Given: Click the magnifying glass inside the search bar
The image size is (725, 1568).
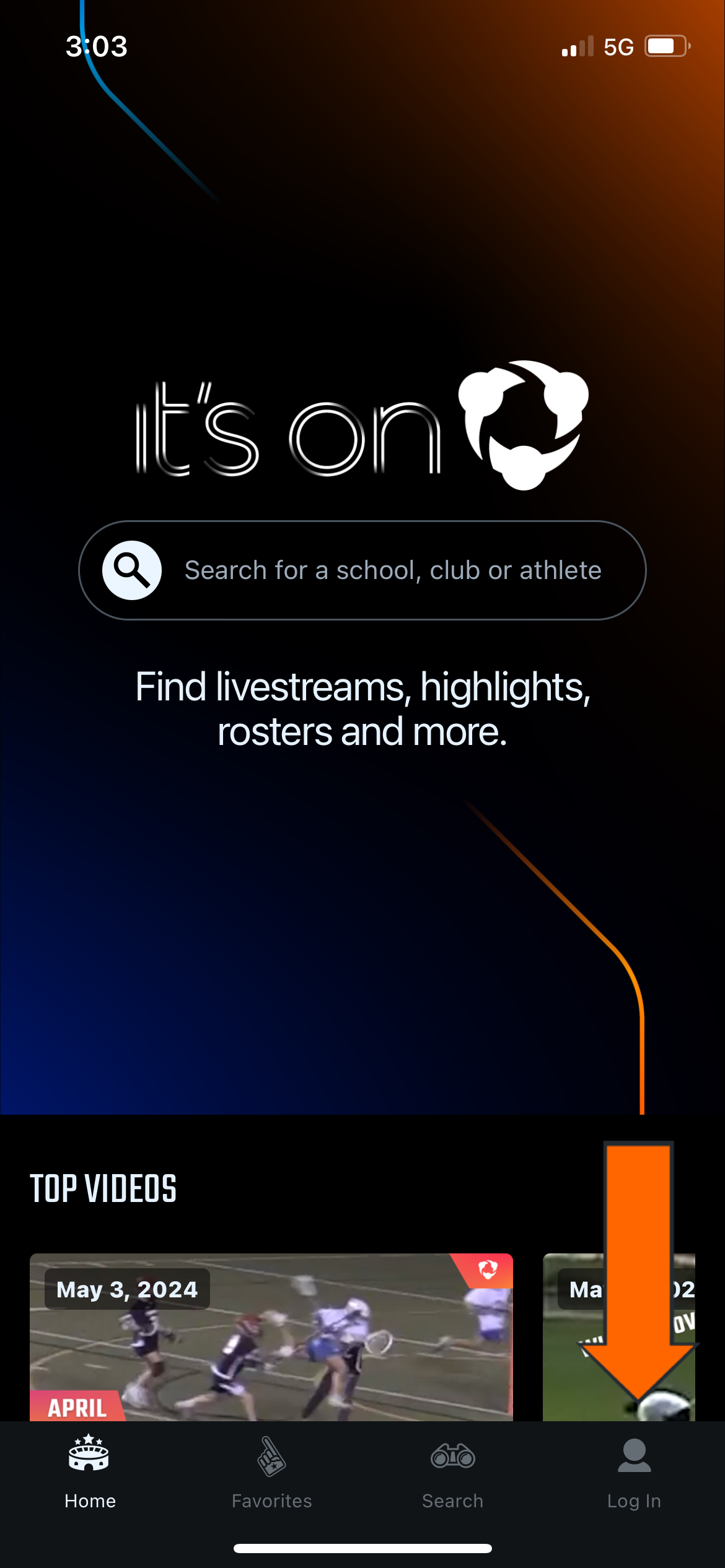Looking at the screenshot, I should (x=131, y=570).
